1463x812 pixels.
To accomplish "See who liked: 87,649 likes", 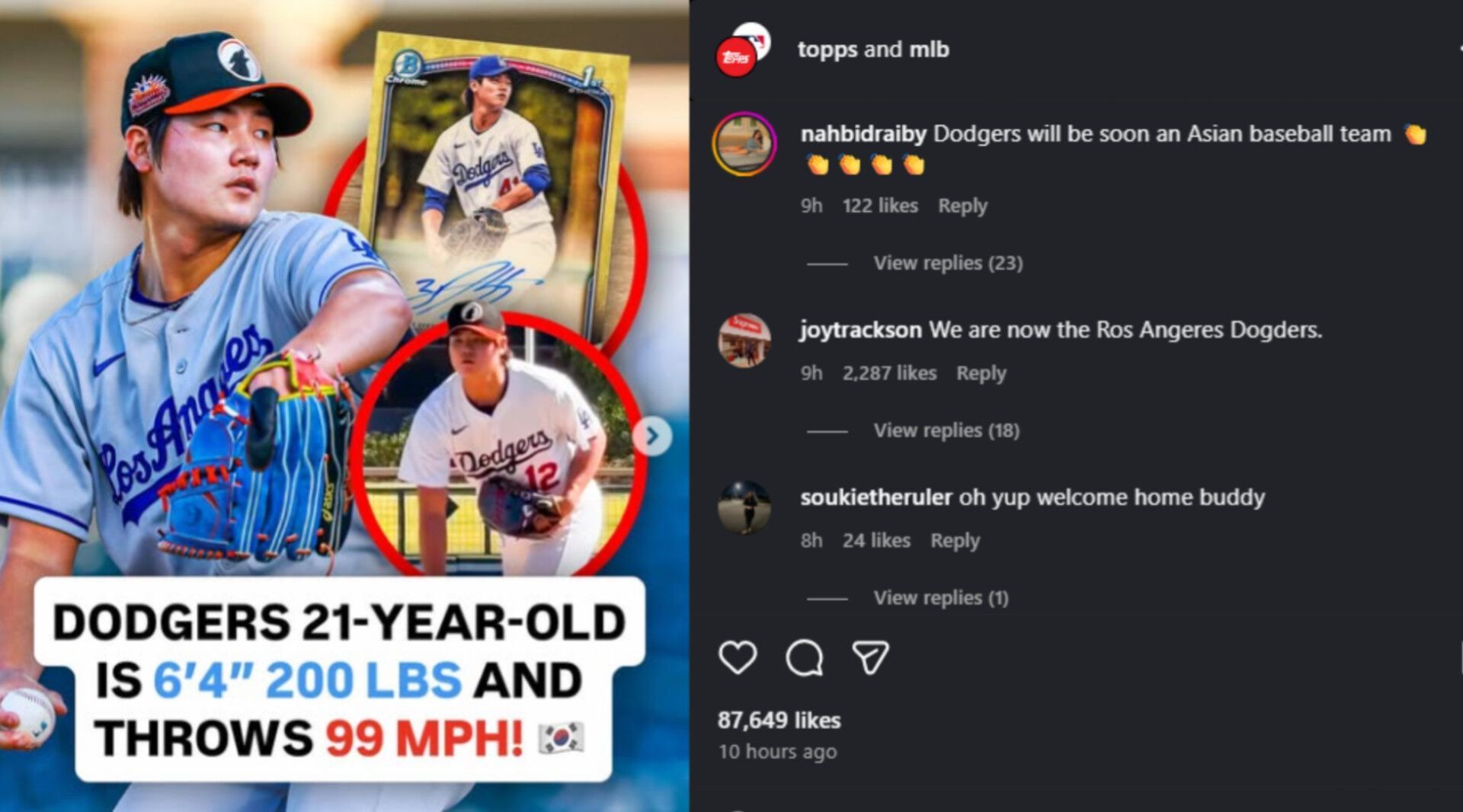I will [779, 721].
